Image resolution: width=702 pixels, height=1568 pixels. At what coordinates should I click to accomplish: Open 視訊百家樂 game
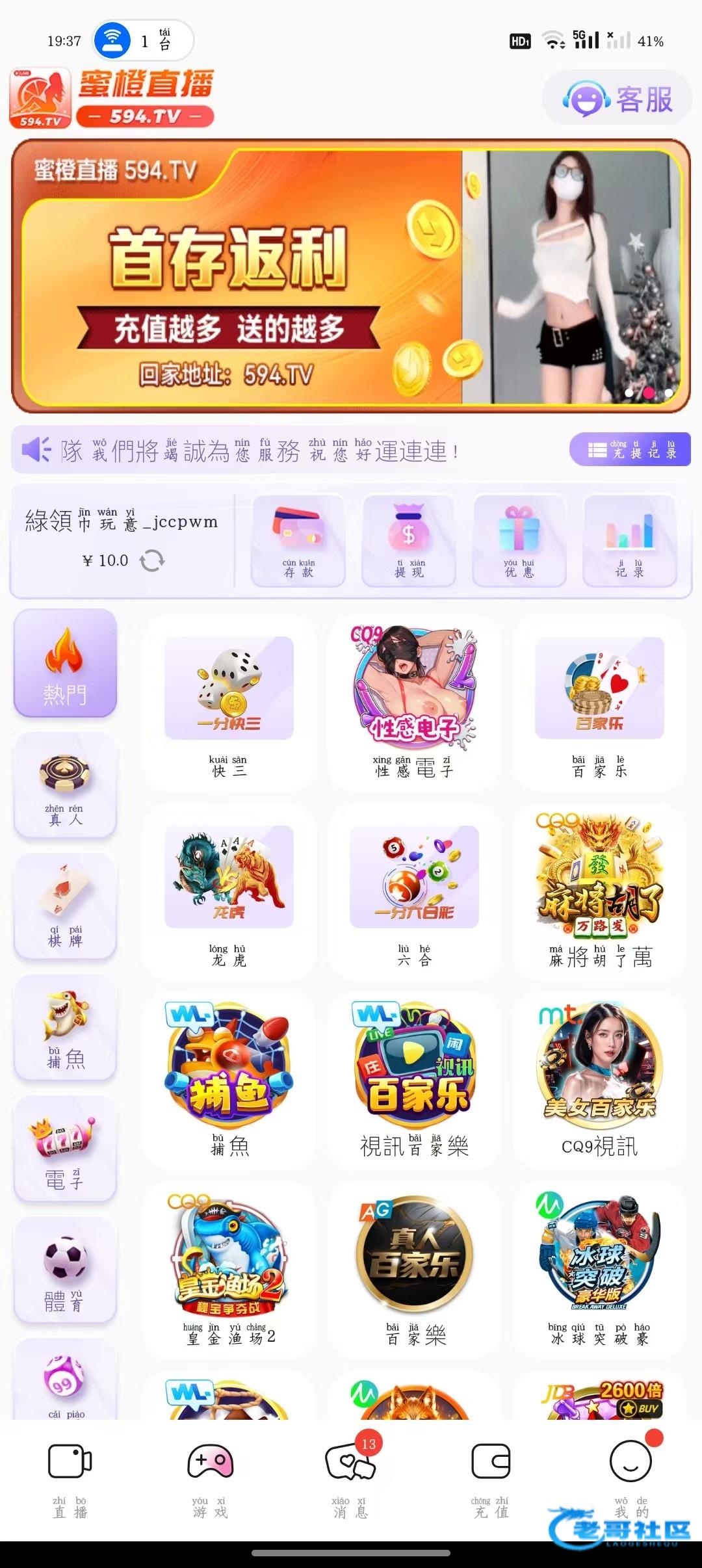(x=414, y=1079)
